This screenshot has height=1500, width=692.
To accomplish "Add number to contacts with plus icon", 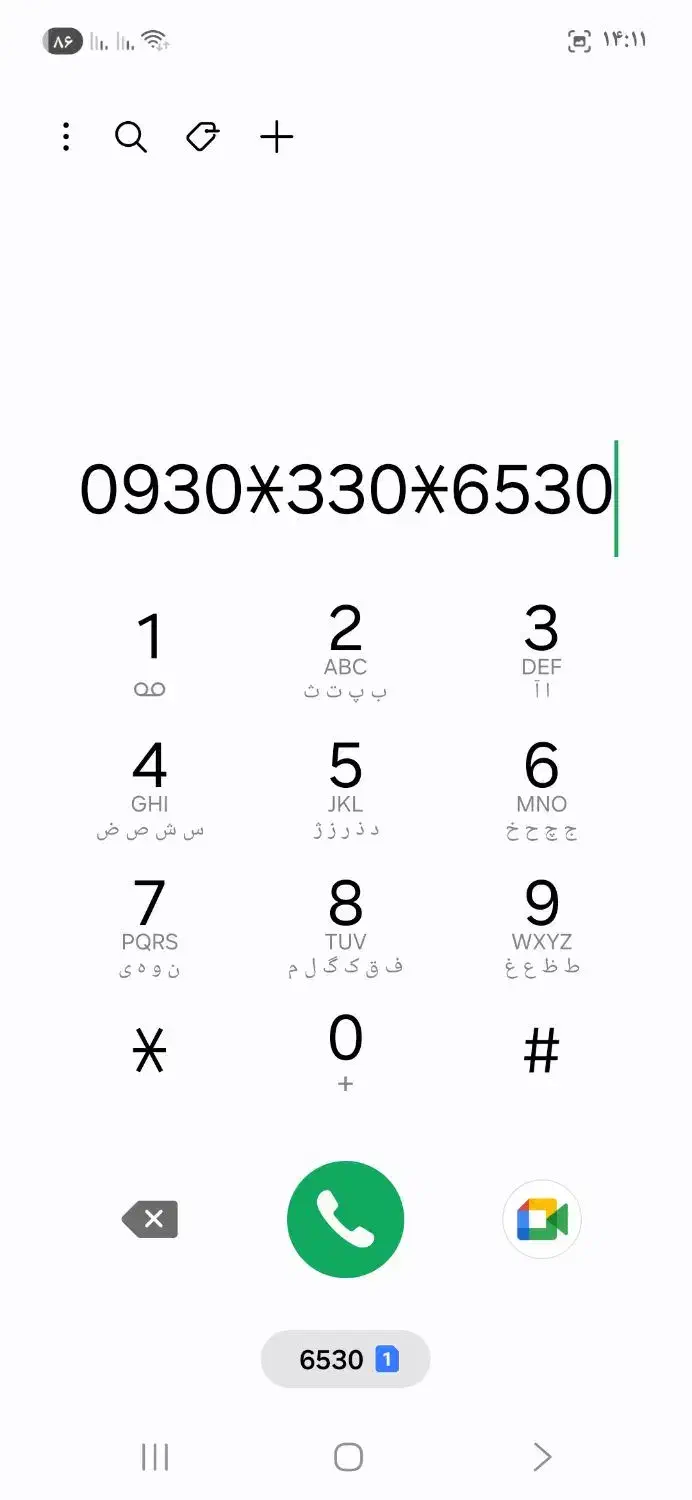I will click(x=276, y=137).
